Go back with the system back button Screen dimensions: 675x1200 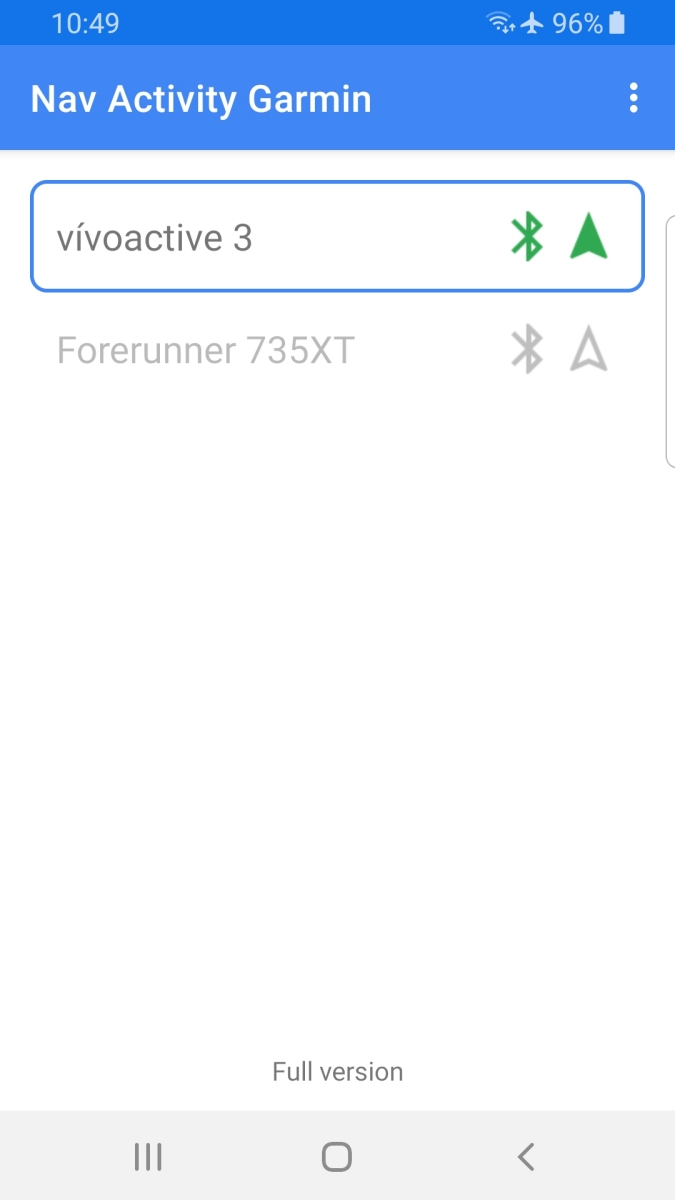pos(526,1157)
